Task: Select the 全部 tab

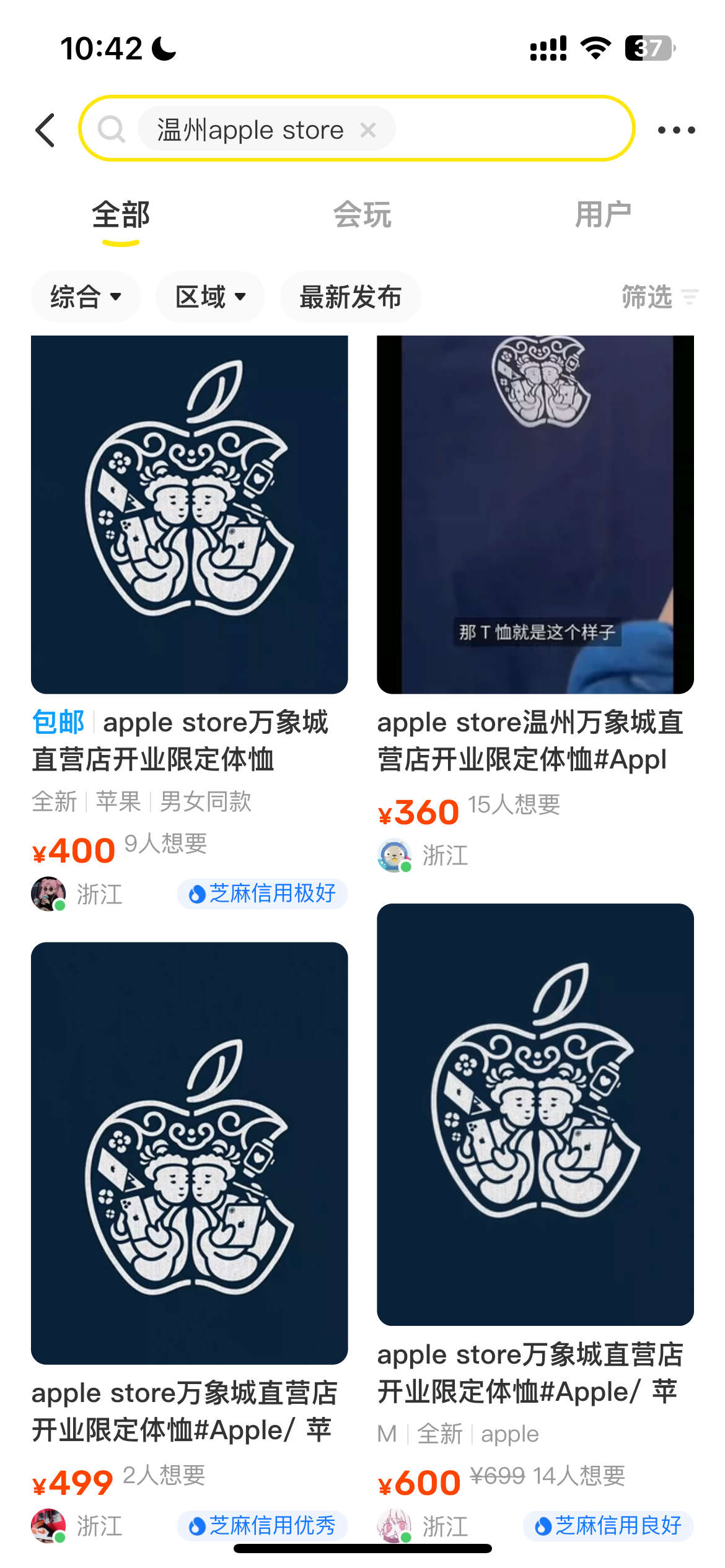Action: coord(121,215)
